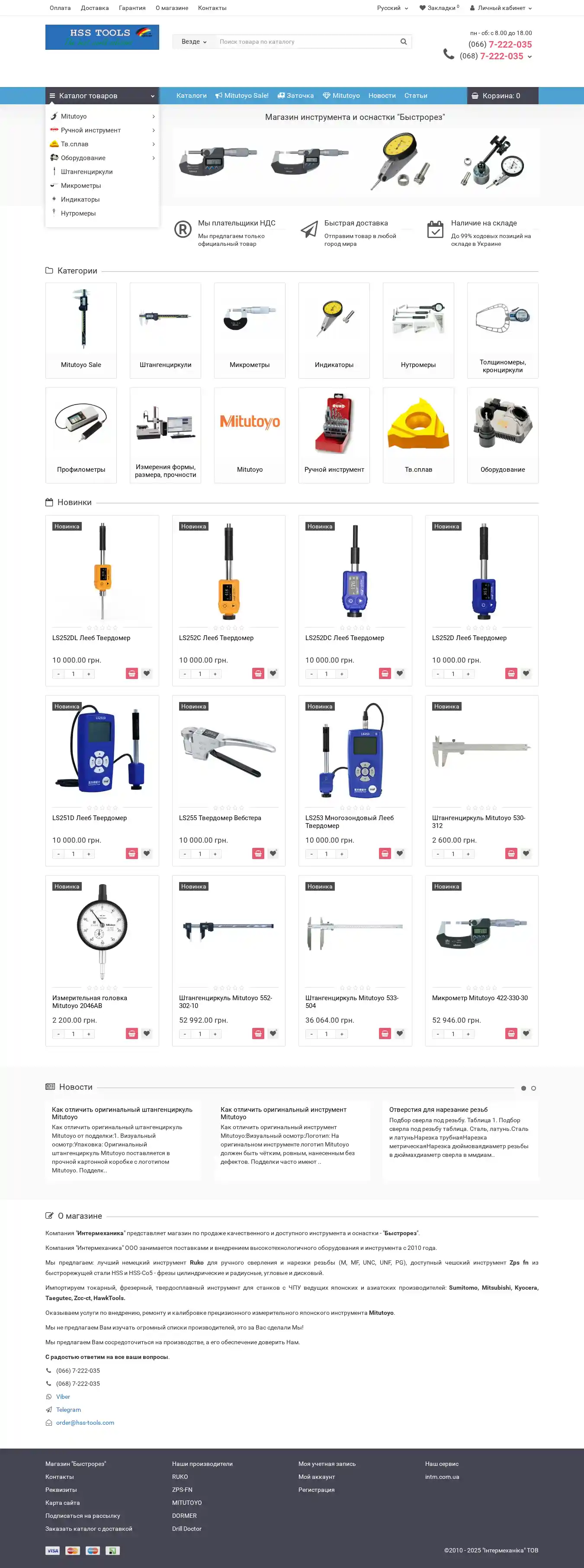Open the Заточка navigation item
The image size is (584, 1568).
click(x=295, y=96)
